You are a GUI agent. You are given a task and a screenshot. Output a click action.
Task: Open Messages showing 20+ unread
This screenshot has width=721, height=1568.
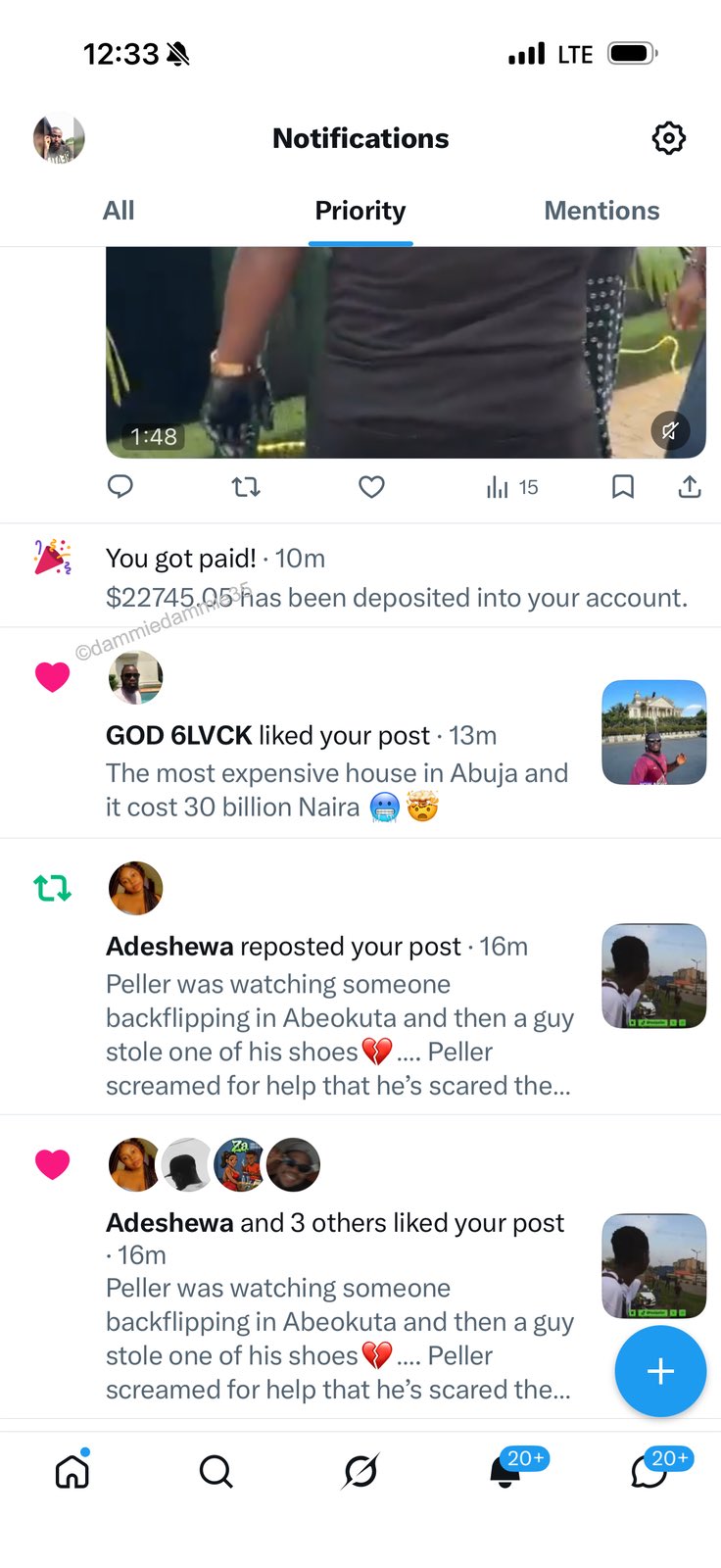point(649,1471)
